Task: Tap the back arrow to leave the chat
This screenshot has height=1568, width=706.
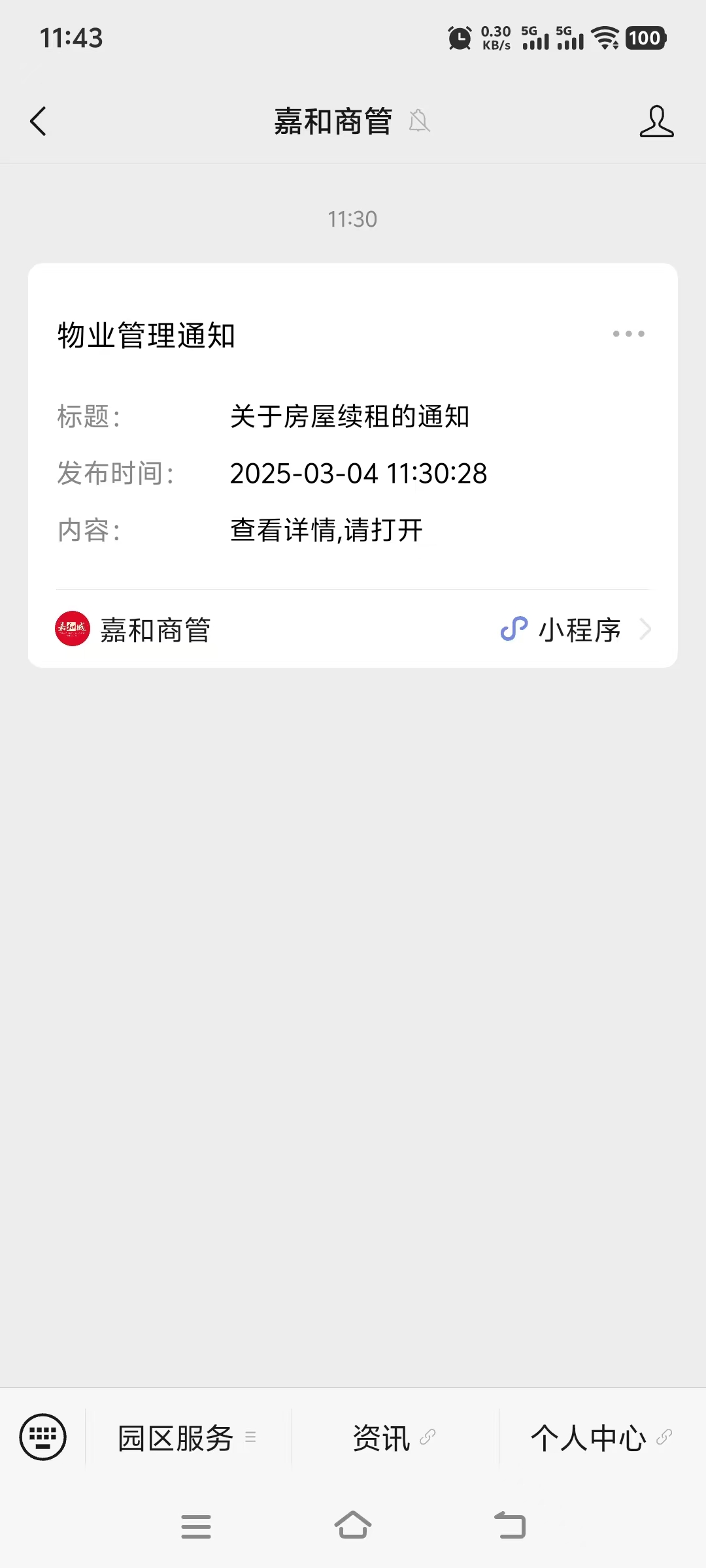Action: (37, 121)
